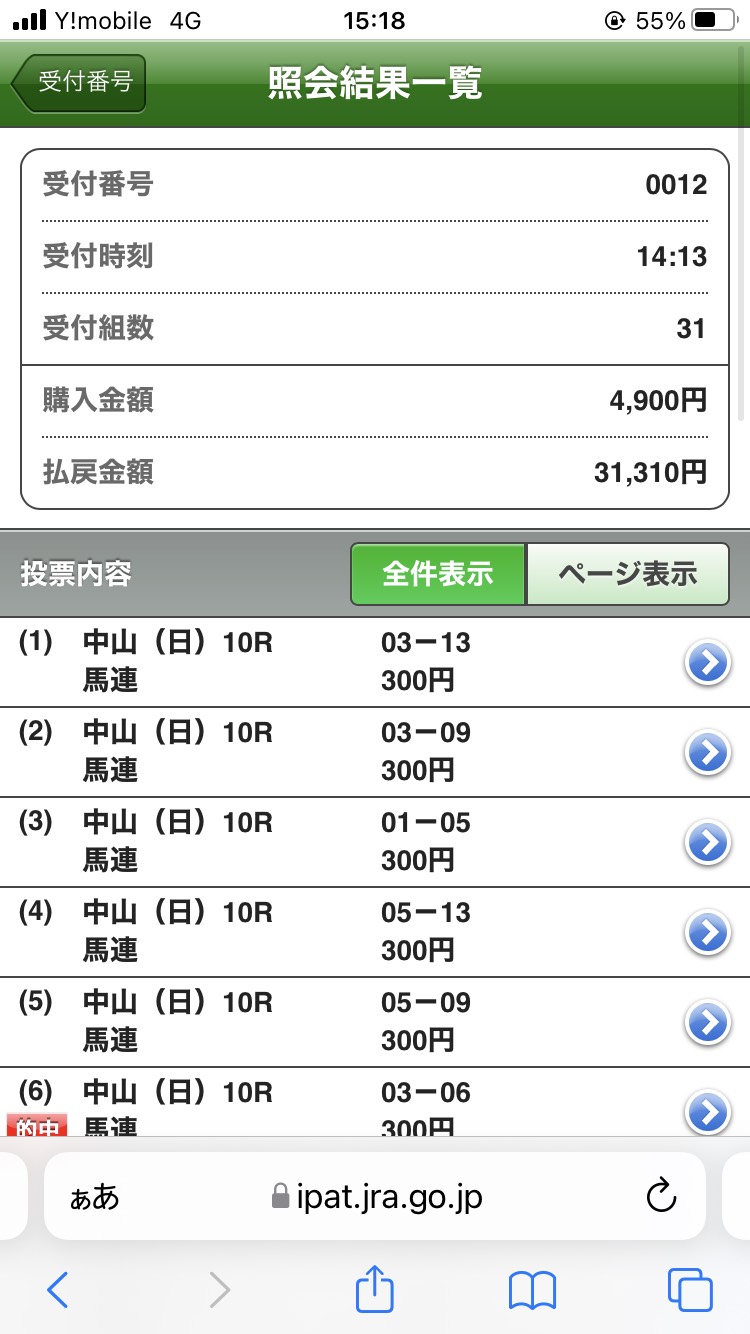Screen dimensions: 750x1334
Task: Open bet (3) 馬連 01-05 details
Action: pyautogui.click(x=708, y=842)
